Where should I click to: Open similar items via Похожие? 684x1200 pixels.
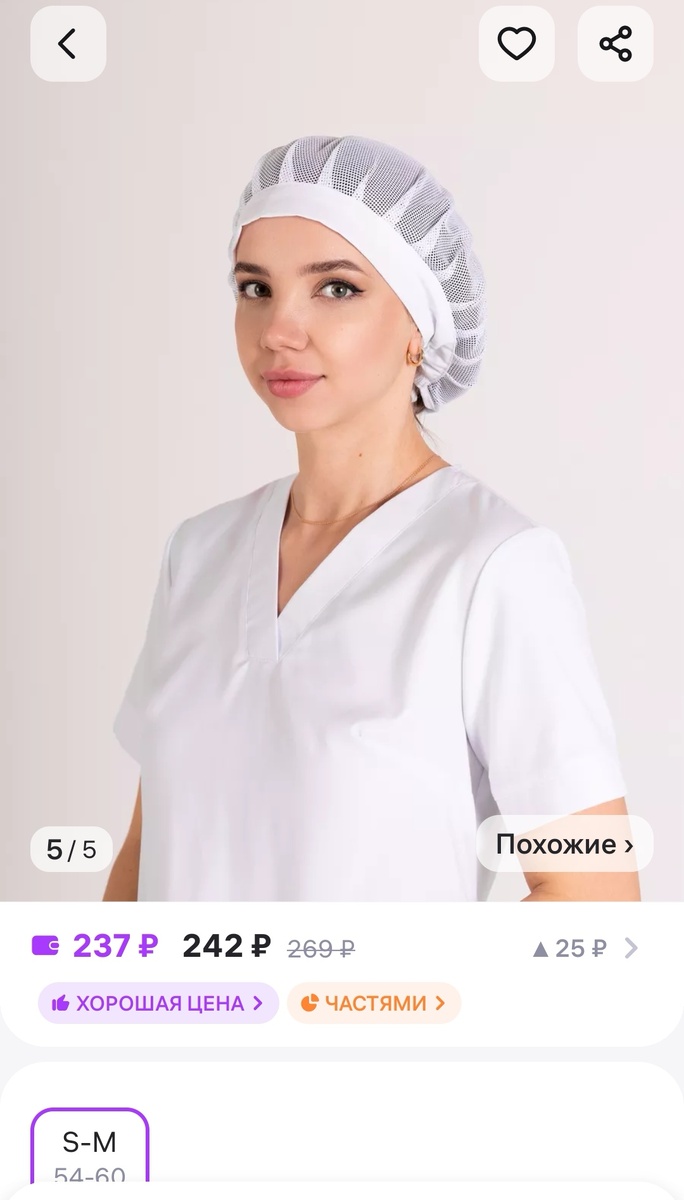[564, 844]
